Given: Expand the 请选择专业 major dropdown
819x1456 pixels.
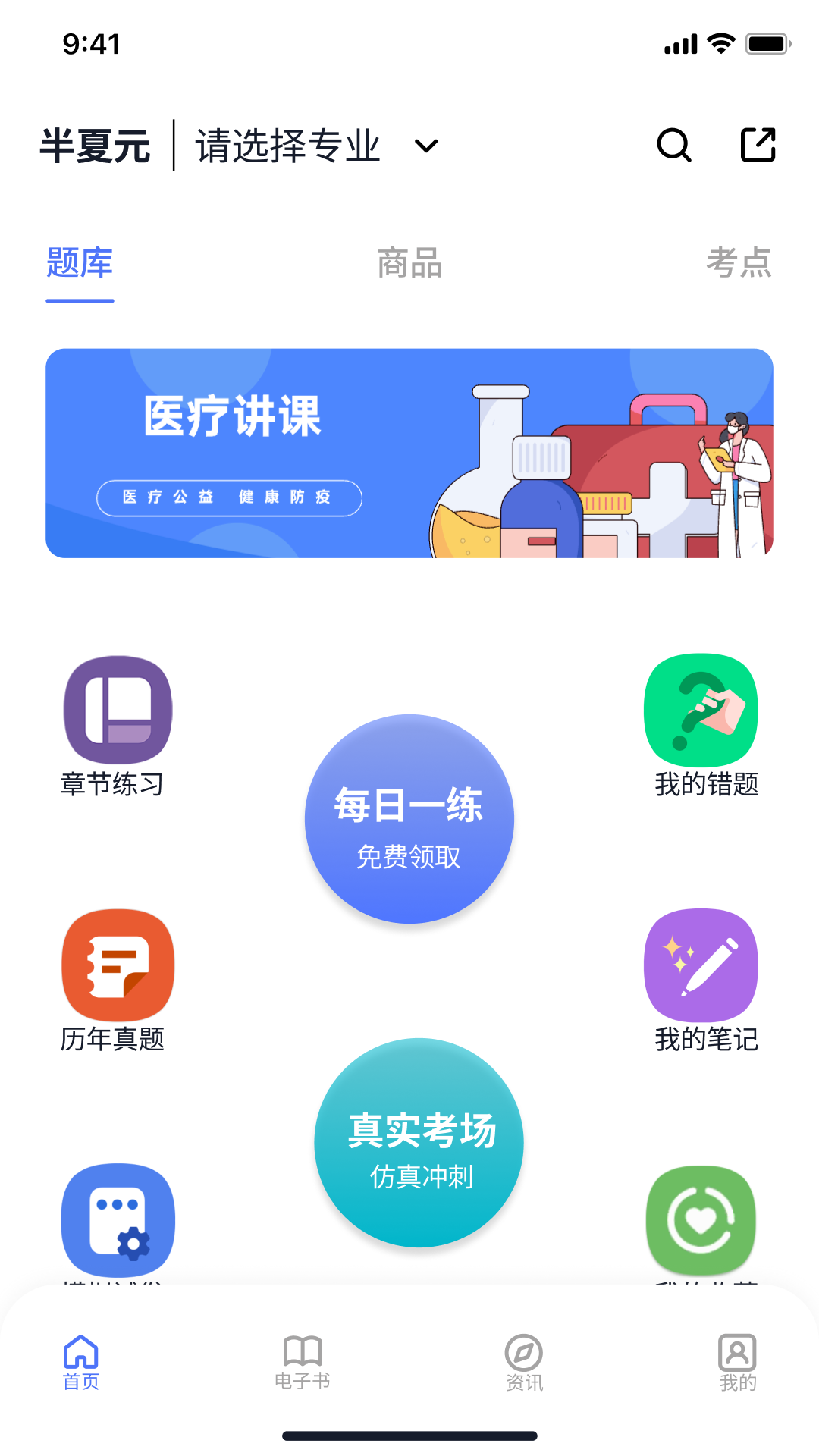Looking at the screenshot, I should tap(317, 146).
